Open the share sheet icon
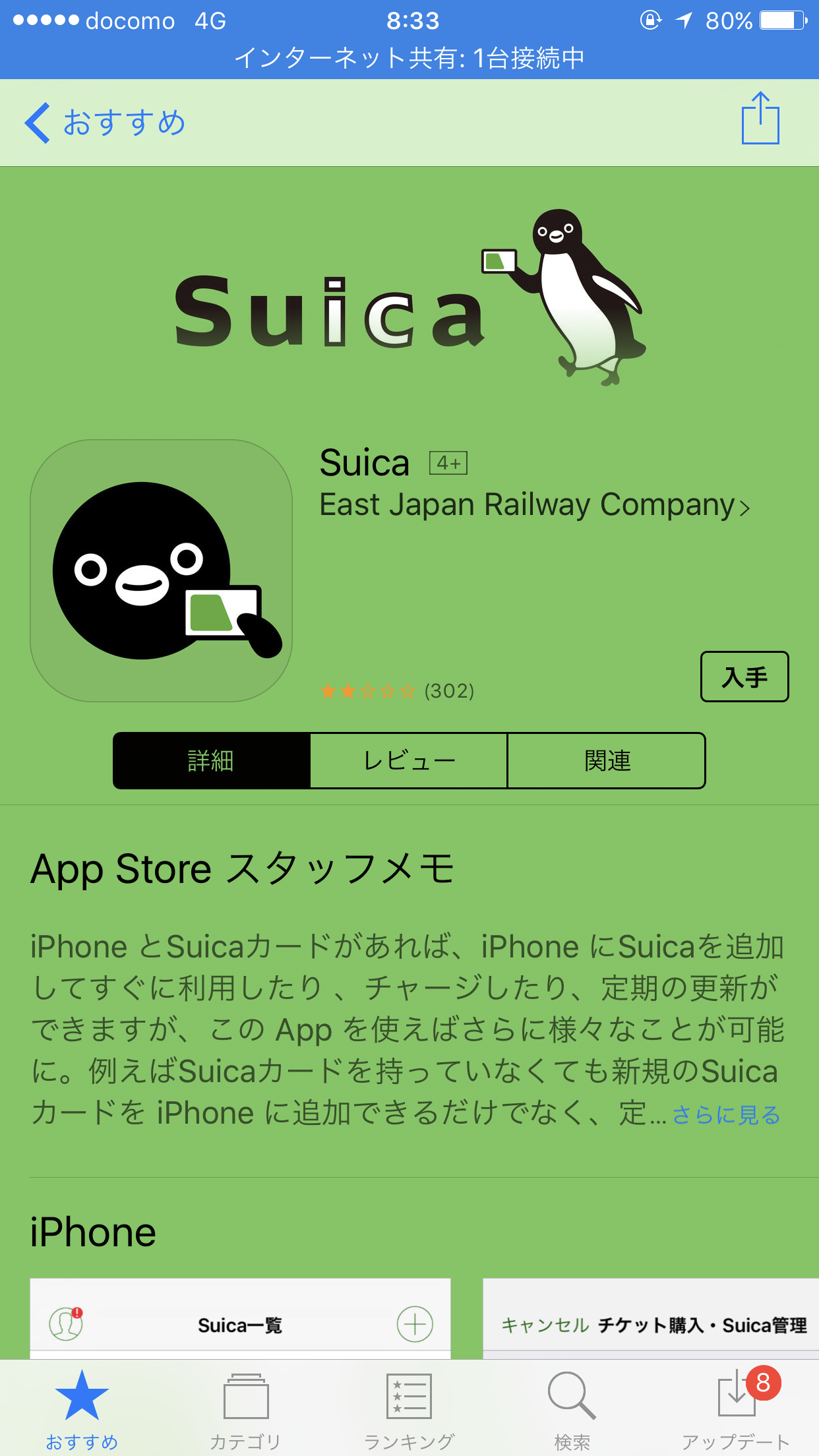Viewport: 819px width, 1456px height. (x=760, y=119)
